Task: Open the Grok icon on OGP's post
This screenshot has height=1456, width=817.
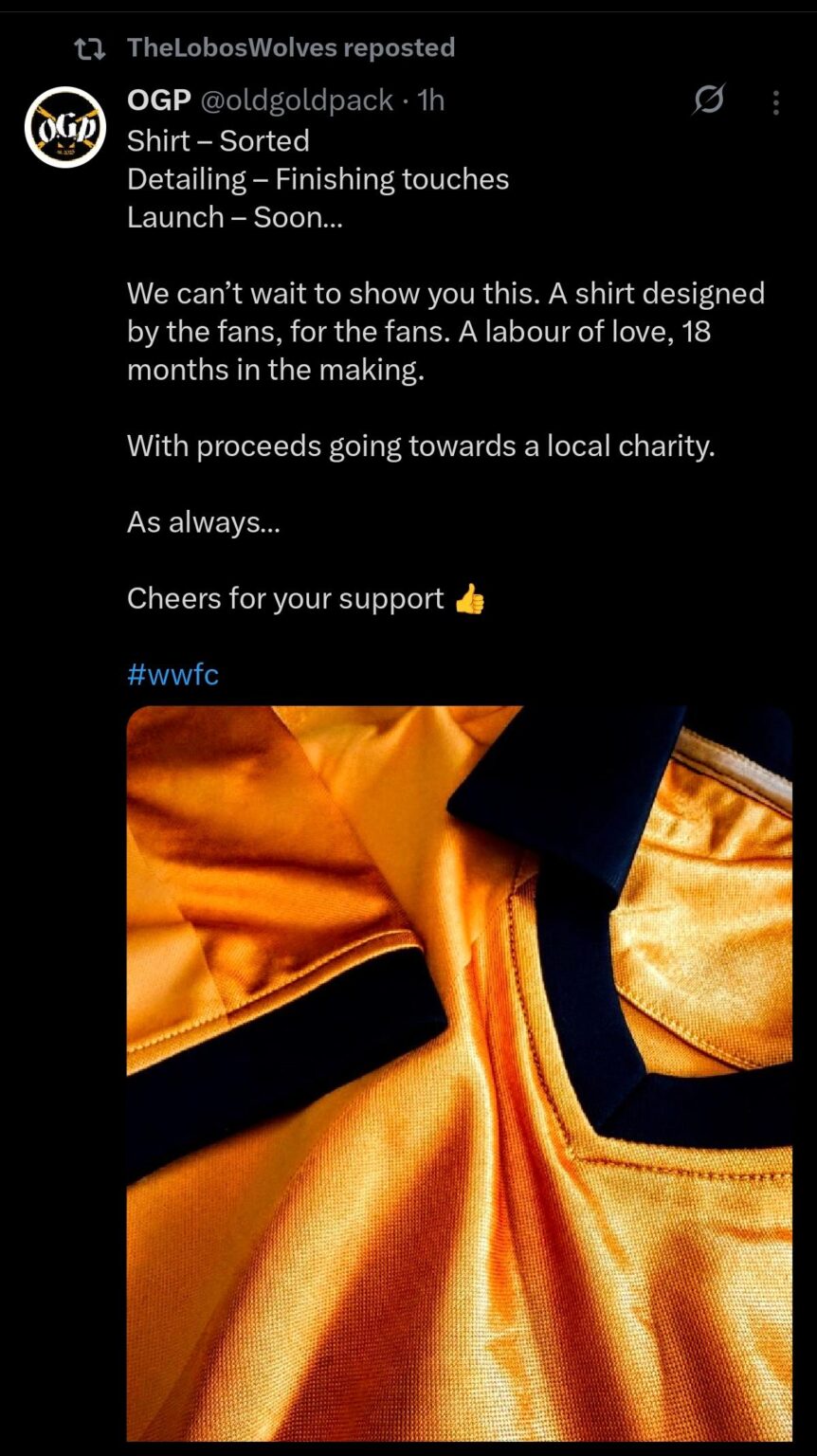Action: pyautogui.click(x=708, y=100)
